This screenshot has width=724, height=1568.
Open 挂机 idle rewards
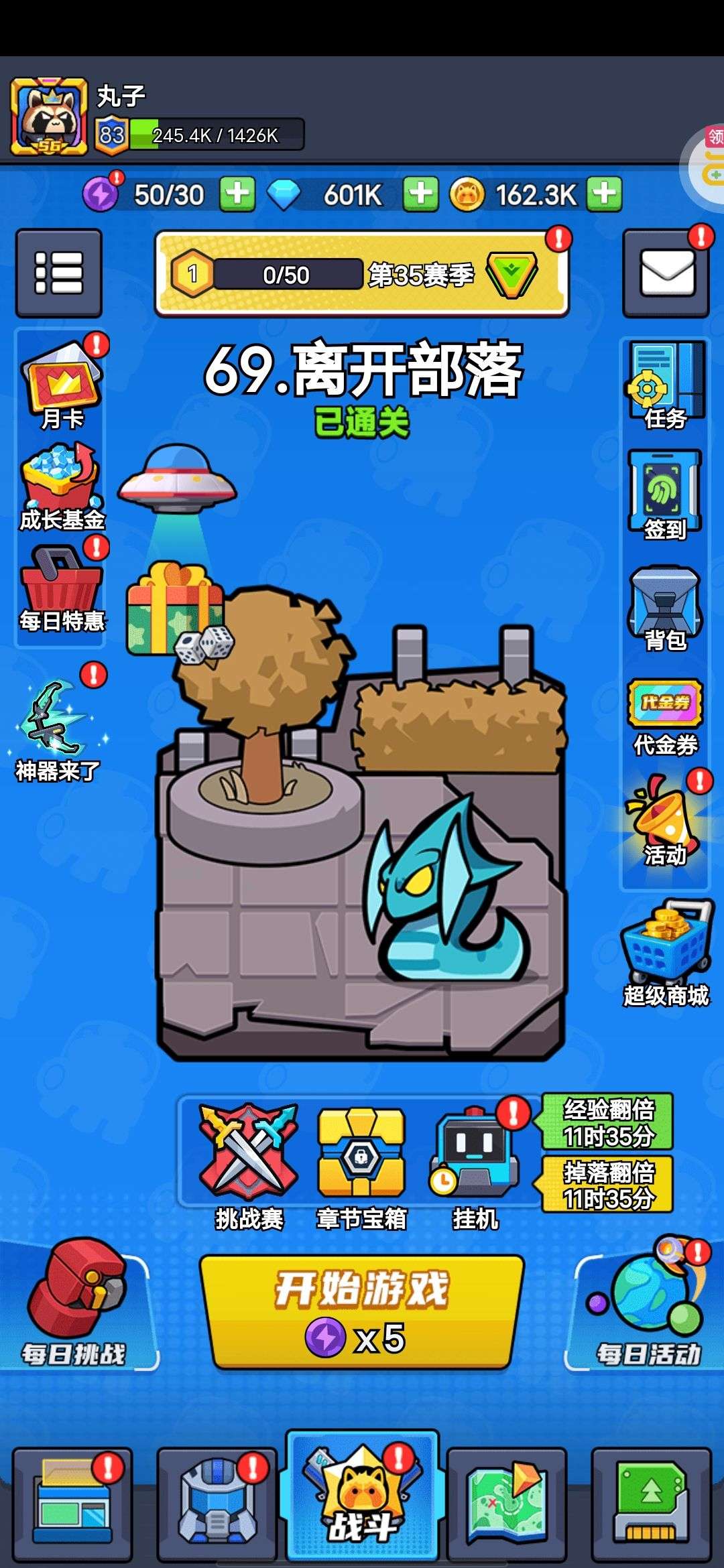click(475, 1166)
